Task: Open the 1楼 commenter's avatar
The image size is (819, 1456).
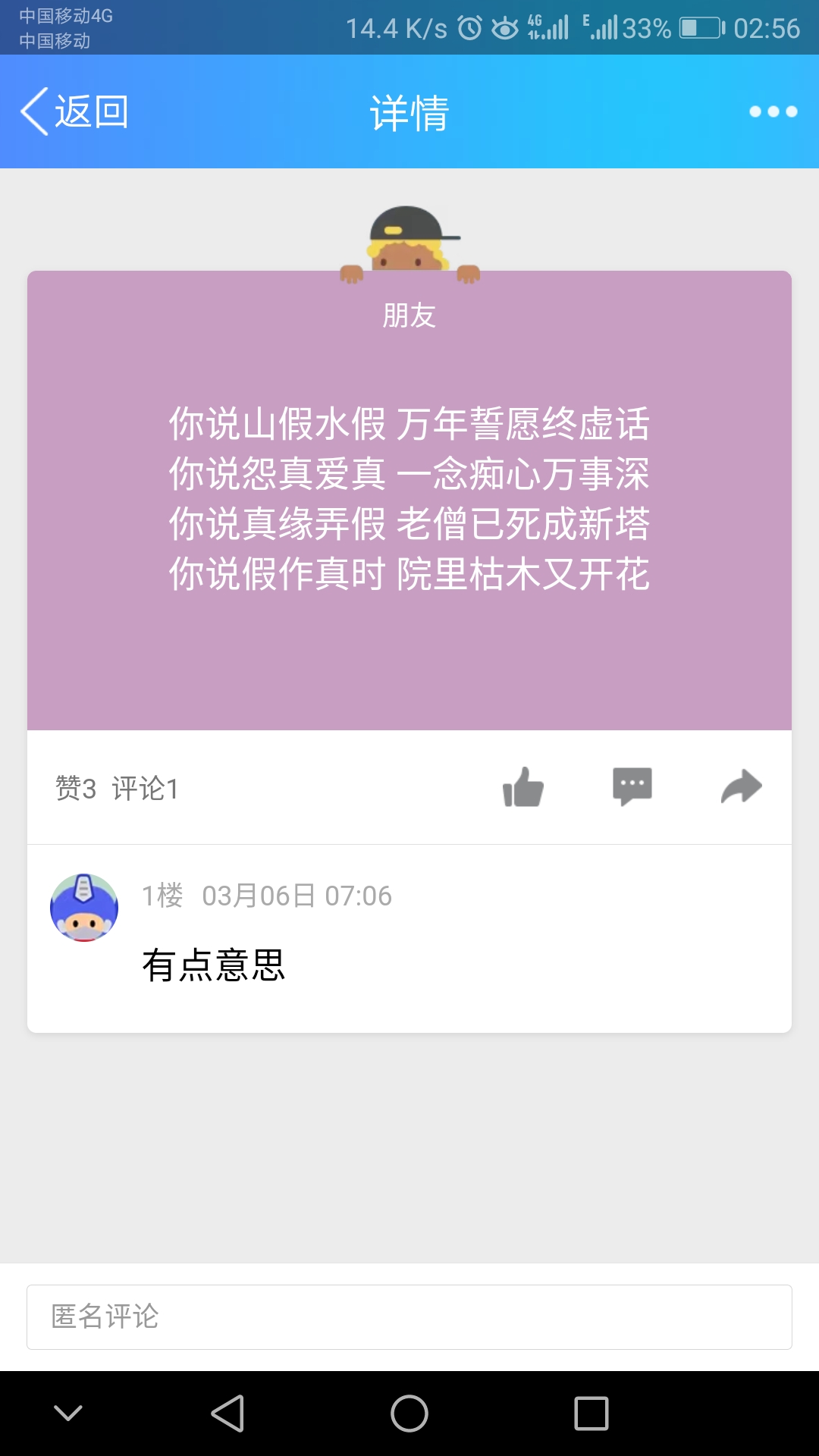Action: [84, 908]
